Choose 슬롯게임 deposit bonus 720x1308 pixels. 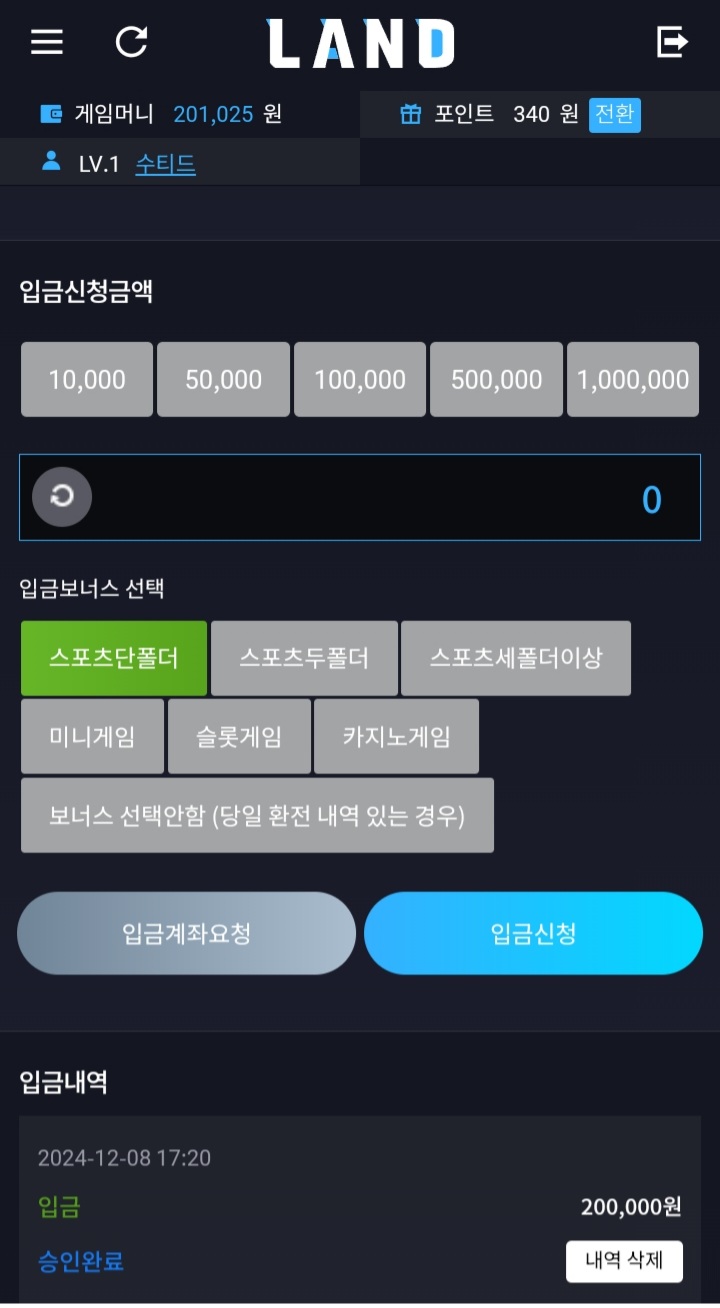coord(239,737)
